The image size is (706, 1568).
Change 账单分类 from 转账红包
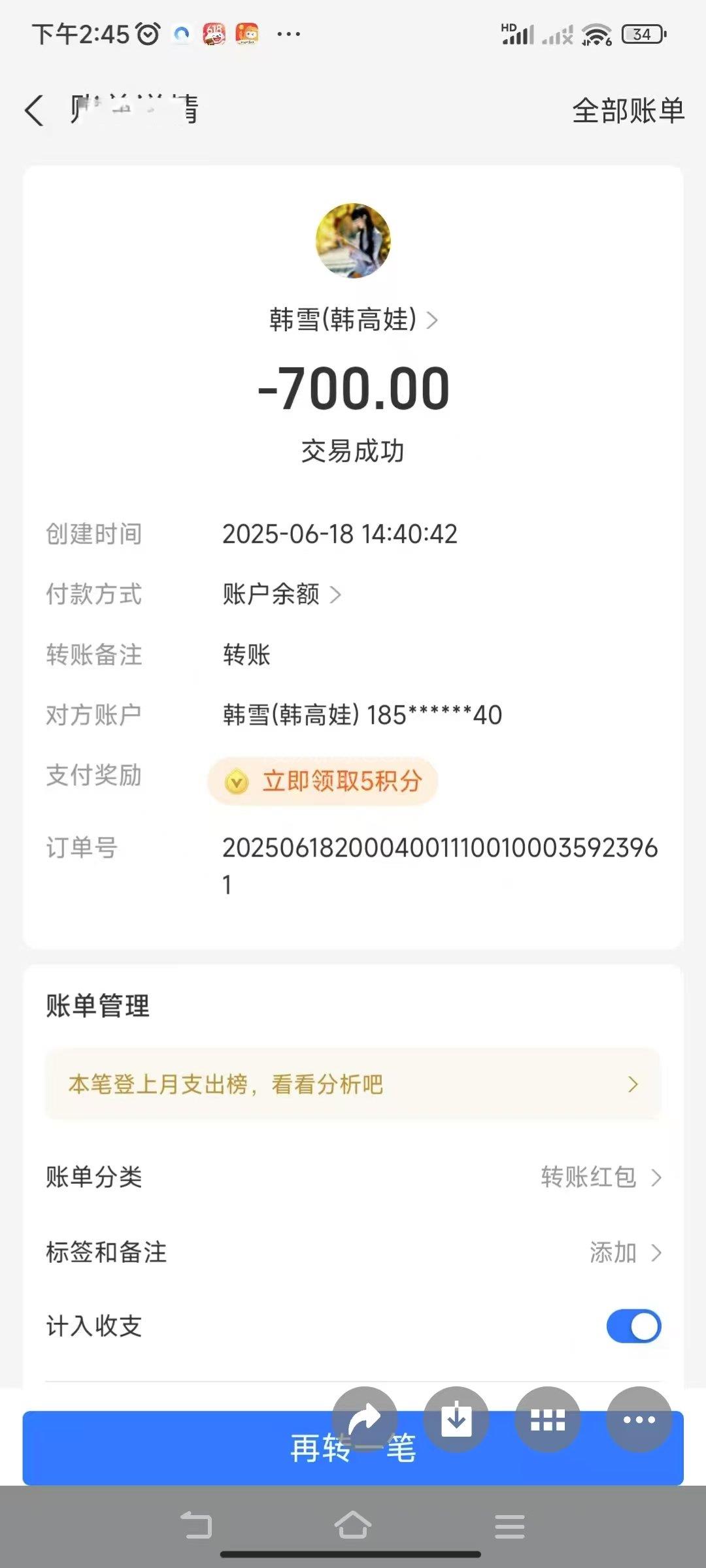(600, 1177)
